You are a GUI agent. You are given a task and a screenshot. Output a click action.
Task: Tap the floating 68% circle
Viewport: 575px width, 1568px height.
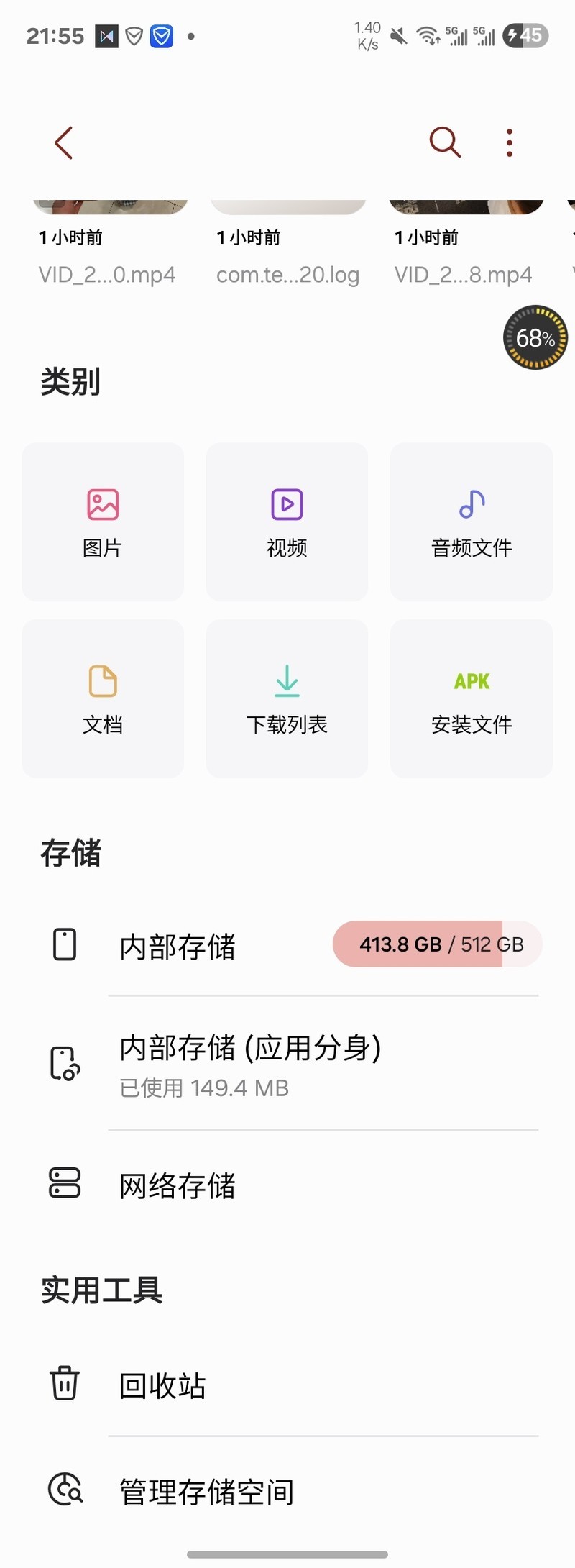pyautogui.click(x=535, y=337)
